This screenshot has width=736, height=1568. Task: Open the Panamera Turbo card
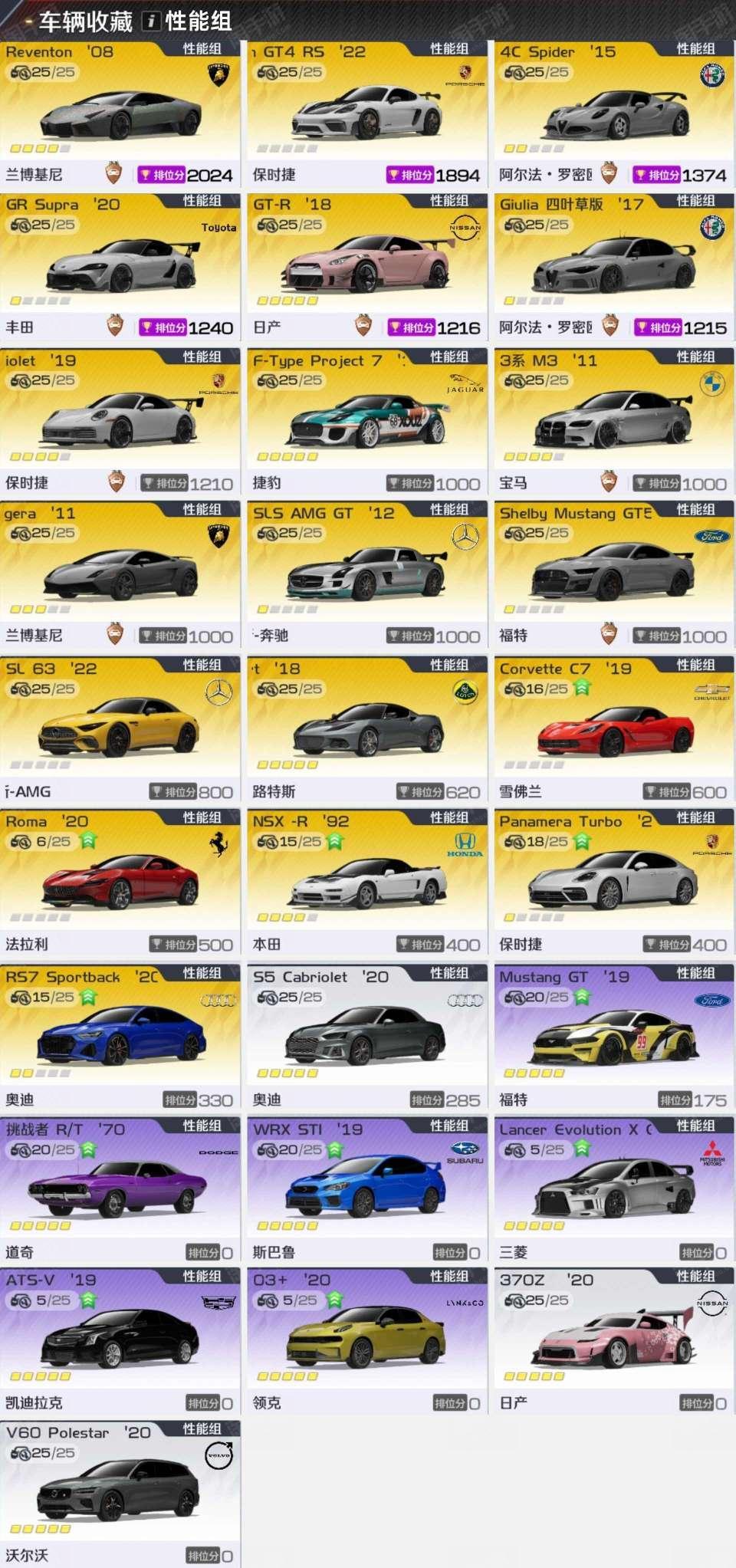coord(615,883)
